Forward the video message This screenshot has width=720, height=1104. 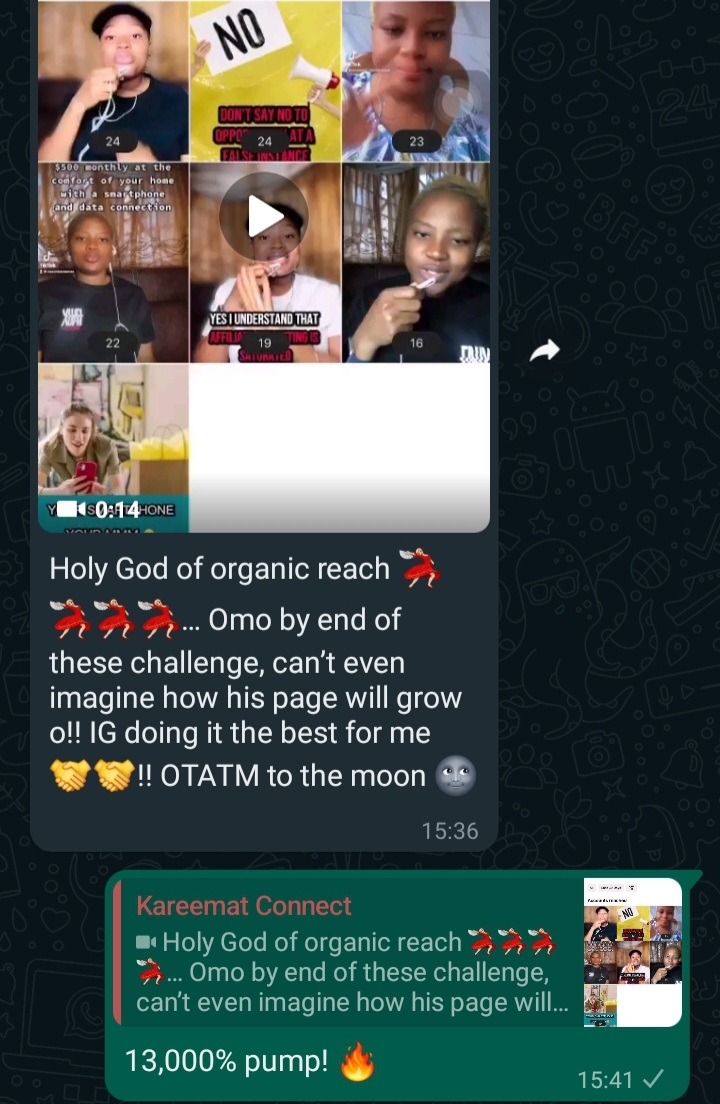point(544,350)
